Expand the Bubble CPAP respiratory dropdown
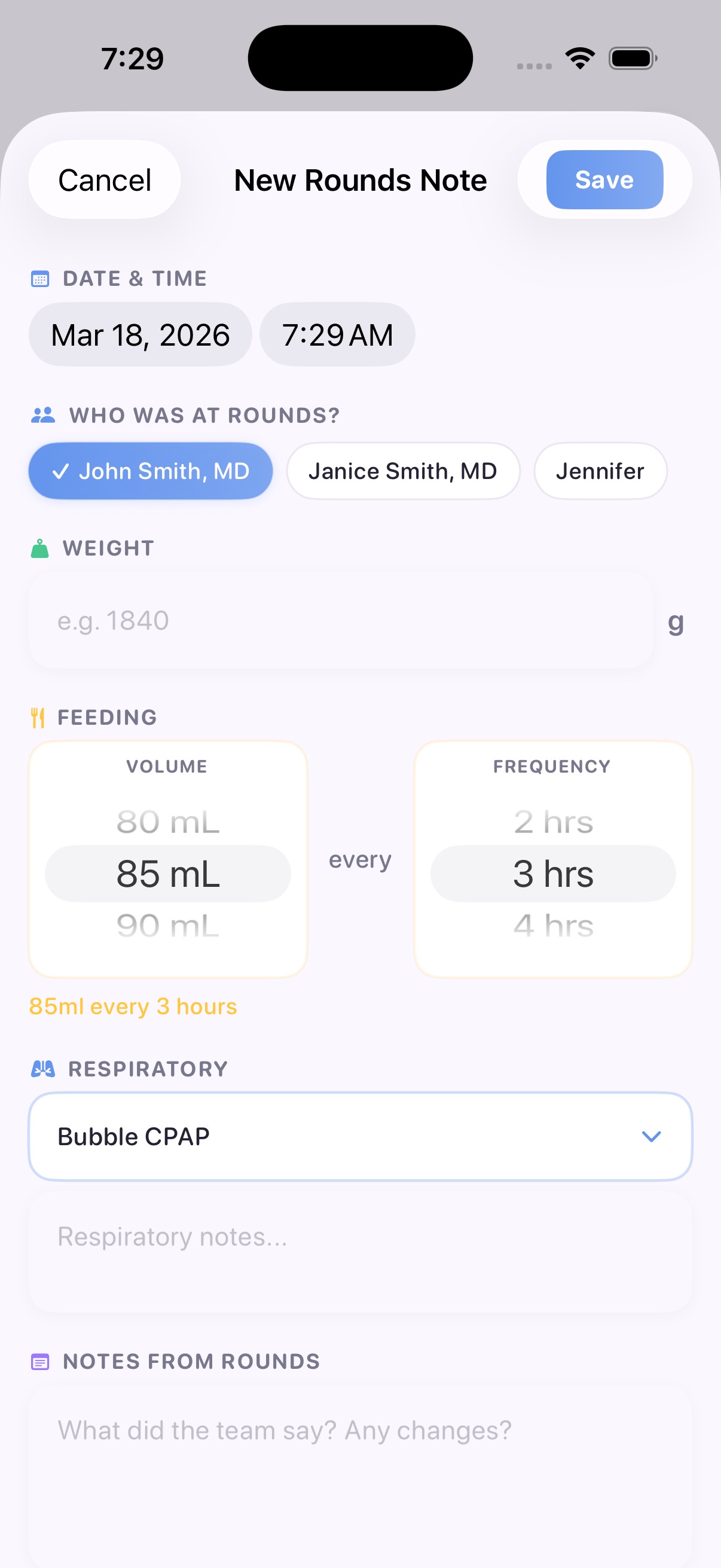 (x=360, y=1136)
